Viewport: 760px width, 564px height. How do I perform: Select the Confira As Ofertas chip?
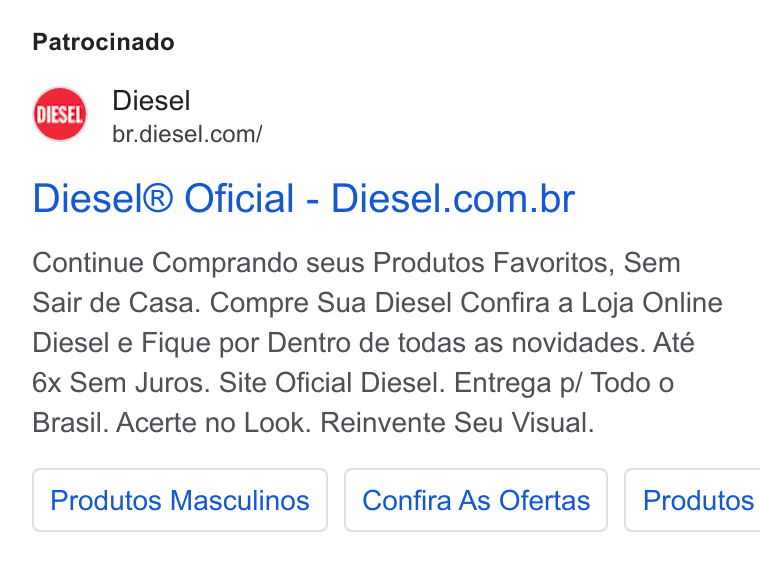tap(475, 500)
